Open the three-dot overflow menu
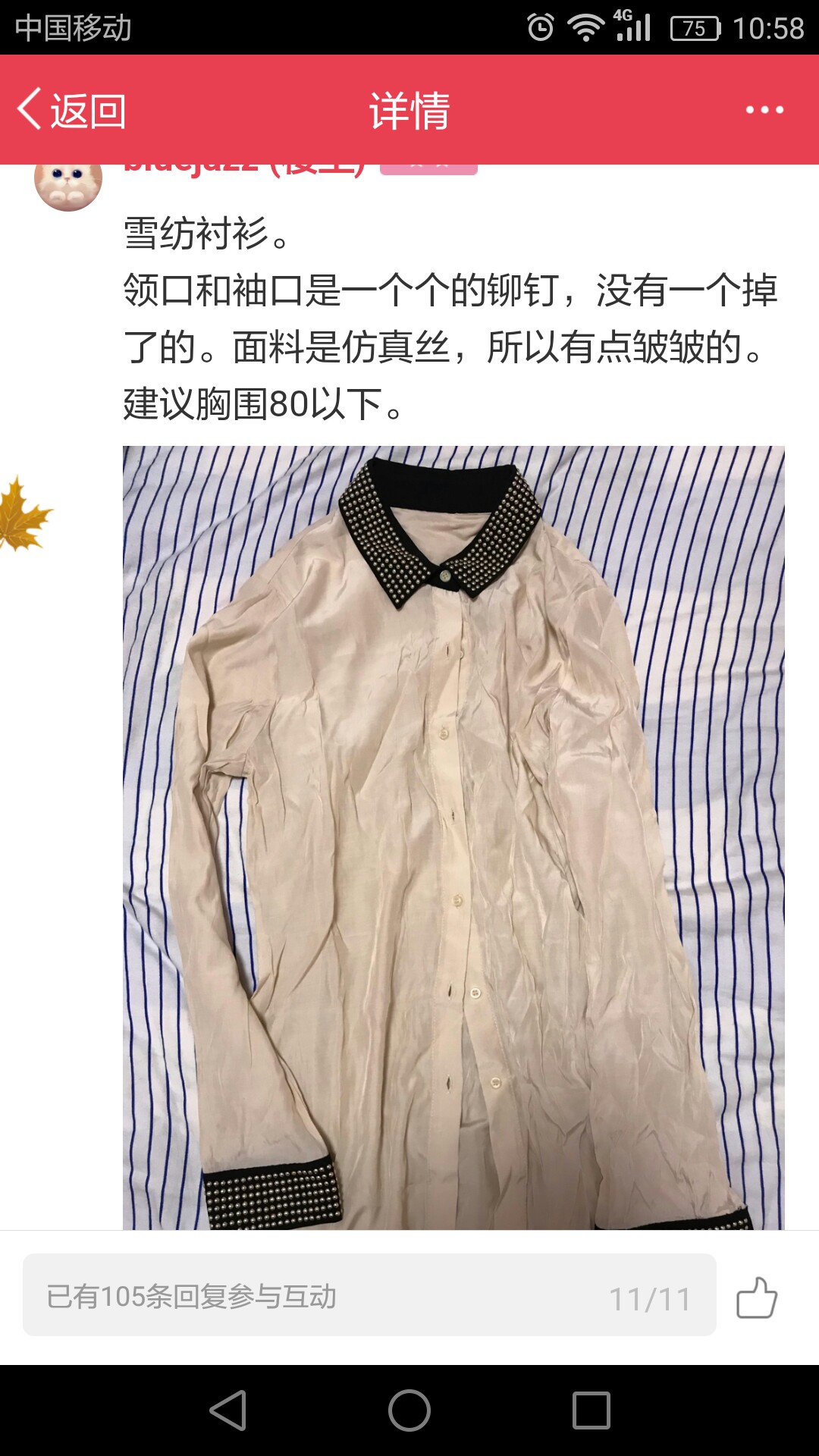This screenshot has height=1456, width=819. coord(764,111)
